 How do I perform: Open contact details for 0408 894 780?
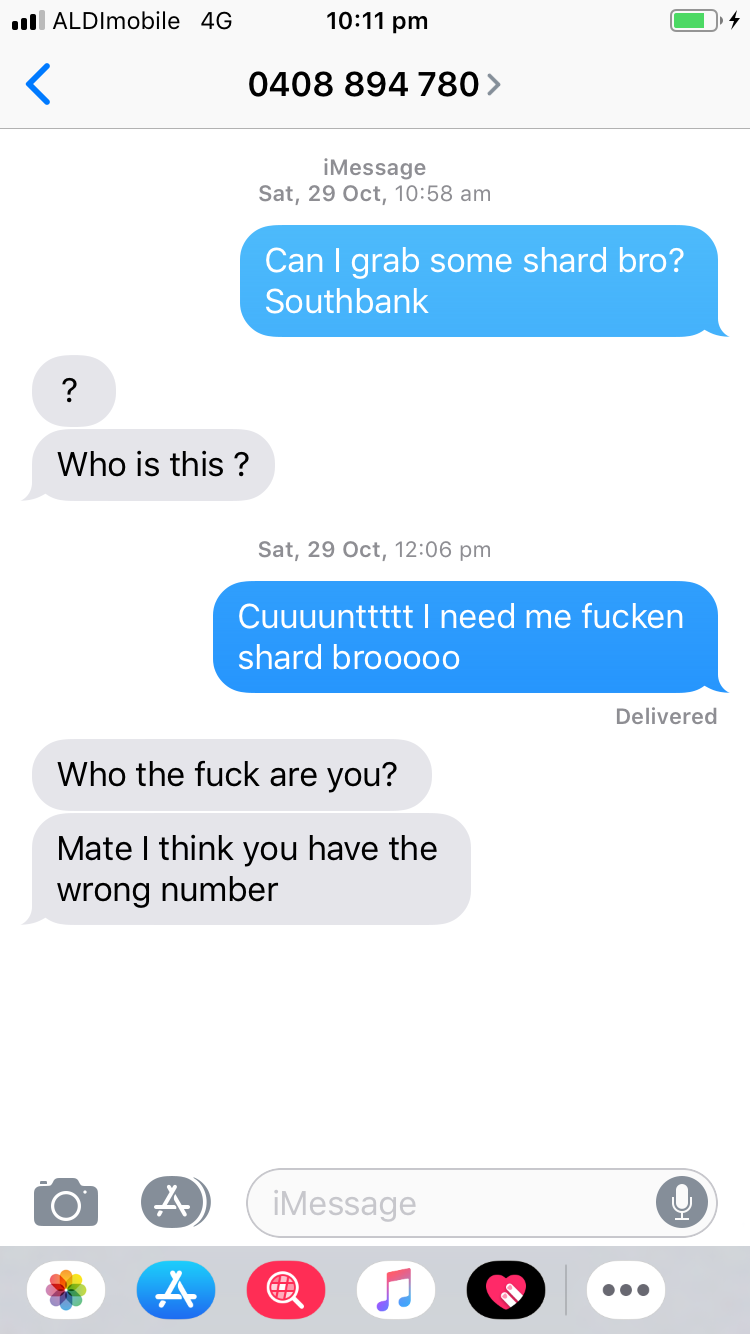pos(373,84)
